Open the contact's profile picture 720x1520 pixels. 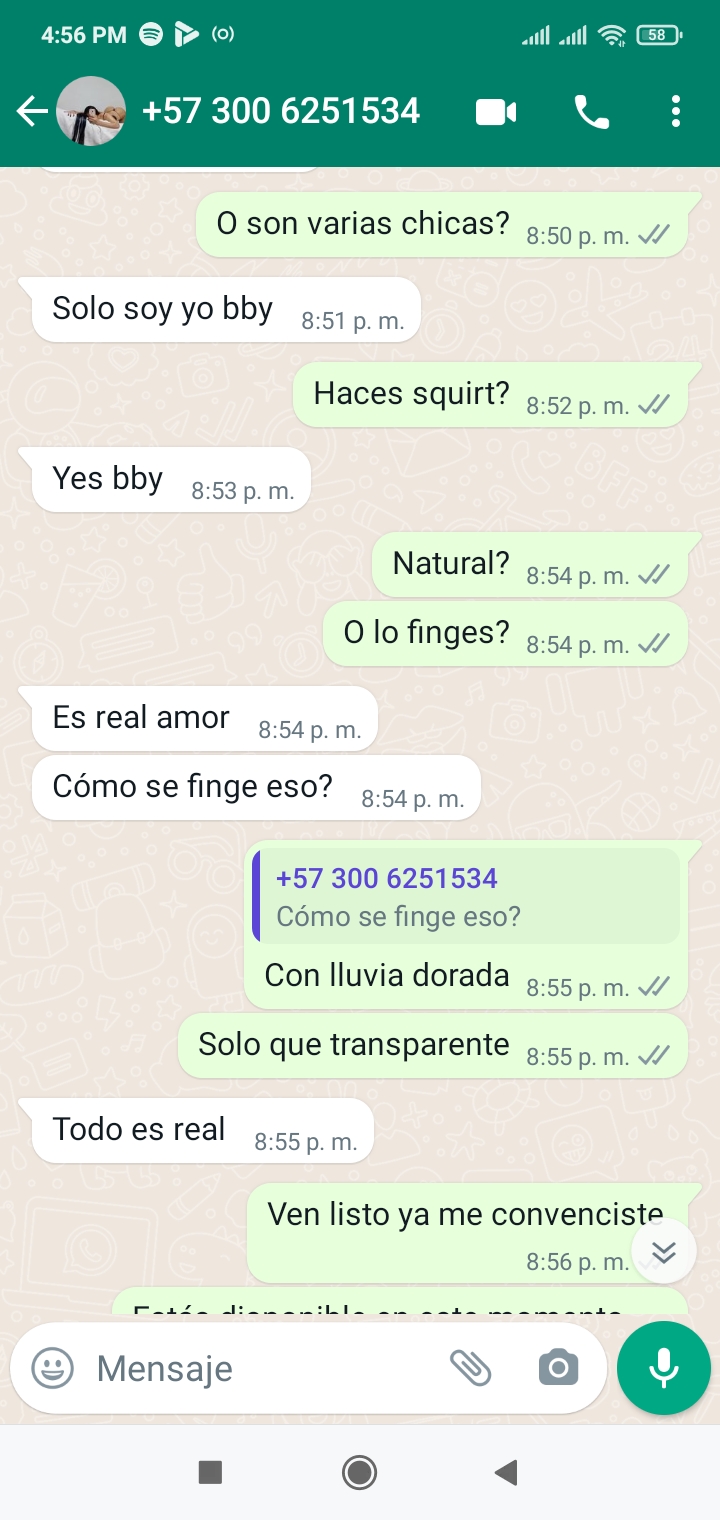91,111
